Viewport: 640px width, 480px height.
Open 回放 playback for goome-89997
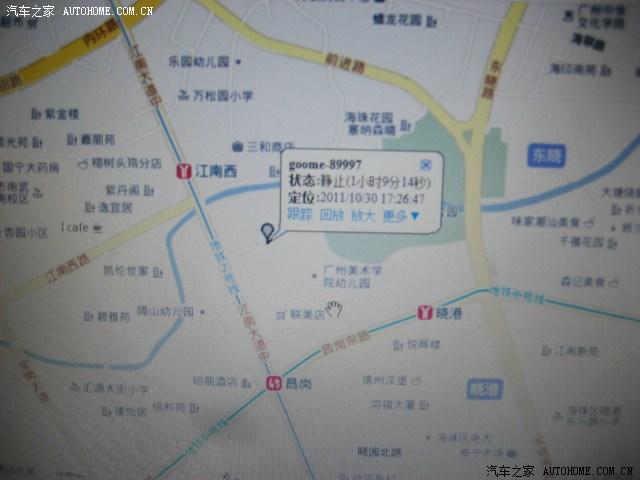tap(332, 214)
